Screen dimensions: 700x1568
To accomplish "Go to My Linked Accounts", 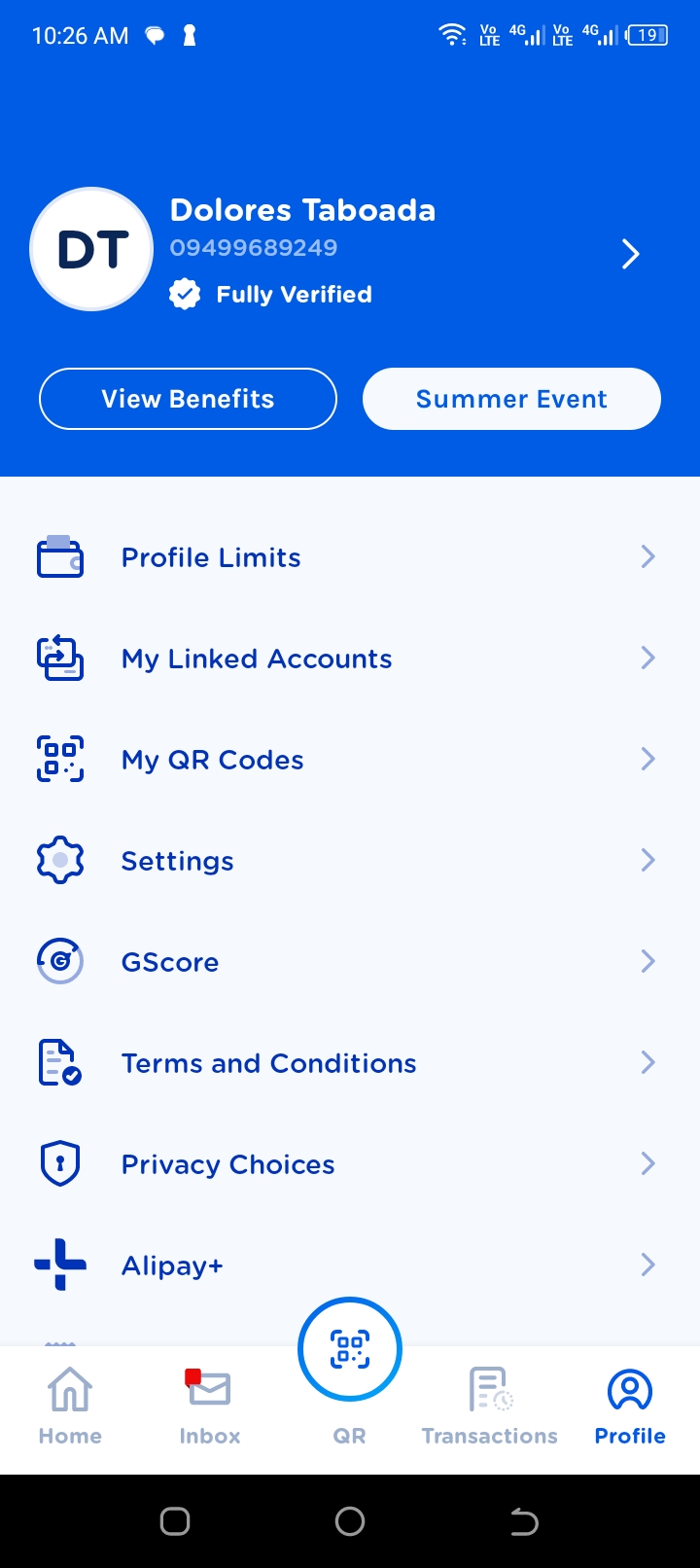I will coord(350,659).
